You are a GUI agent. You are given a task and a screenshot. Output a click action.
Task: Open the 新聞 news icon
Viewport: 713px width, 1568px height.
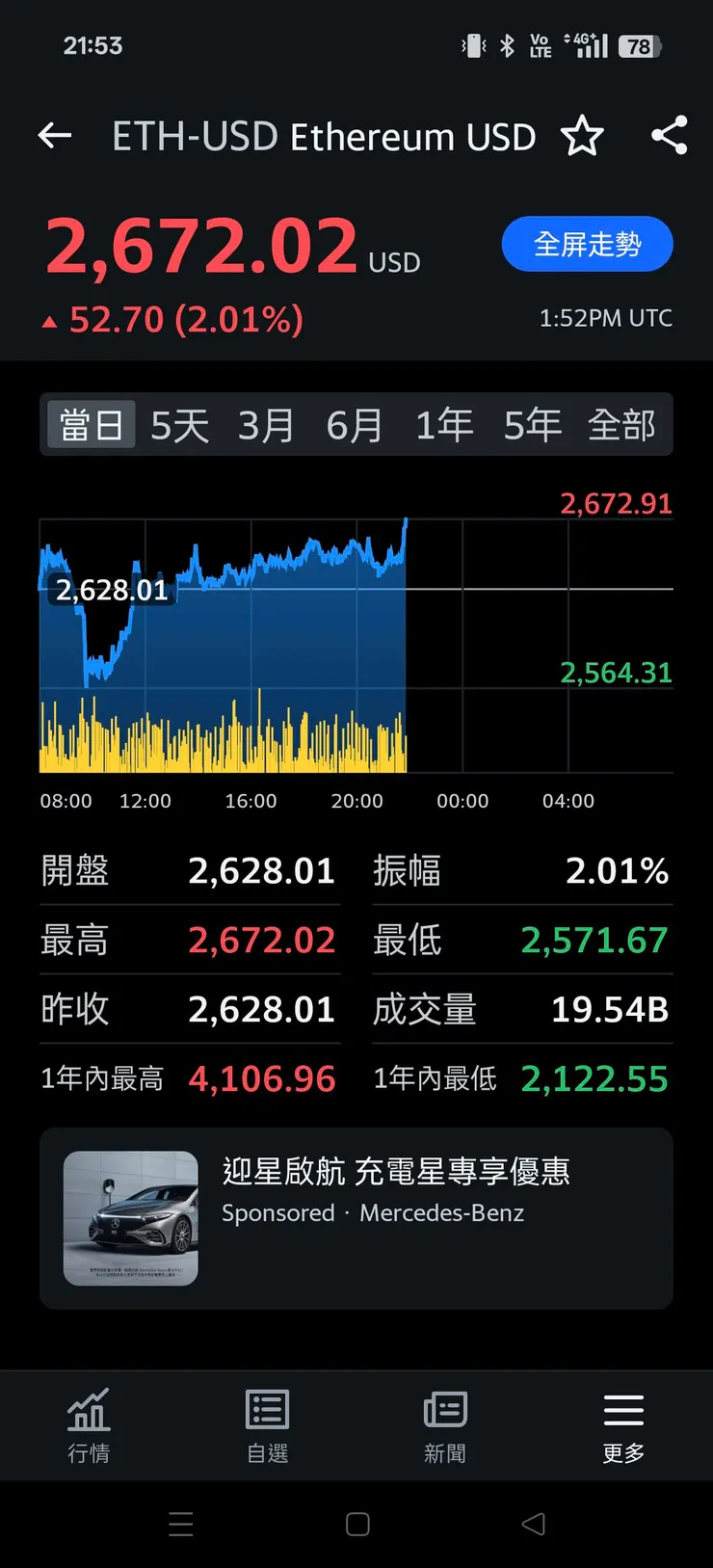coord(444,1426)
